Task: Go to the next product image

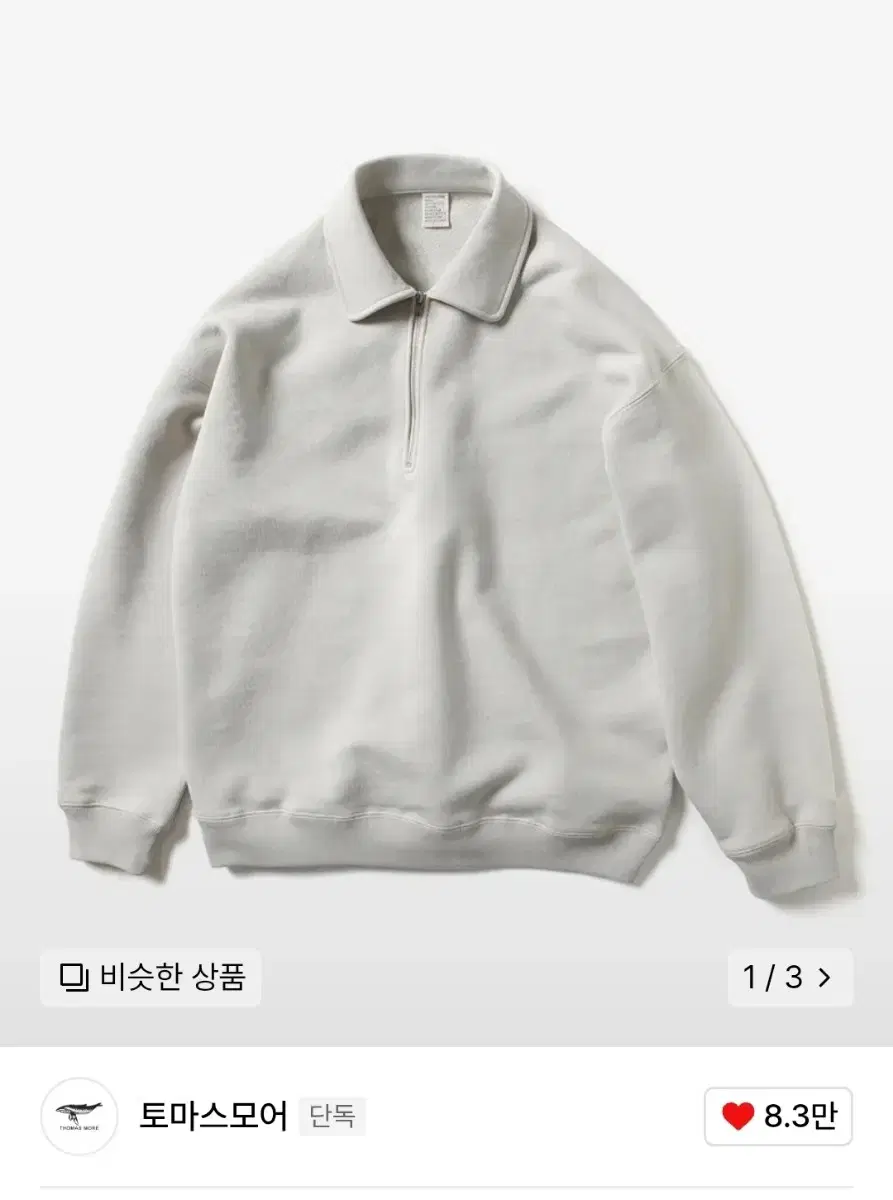Action: click(x=823, y=978)
